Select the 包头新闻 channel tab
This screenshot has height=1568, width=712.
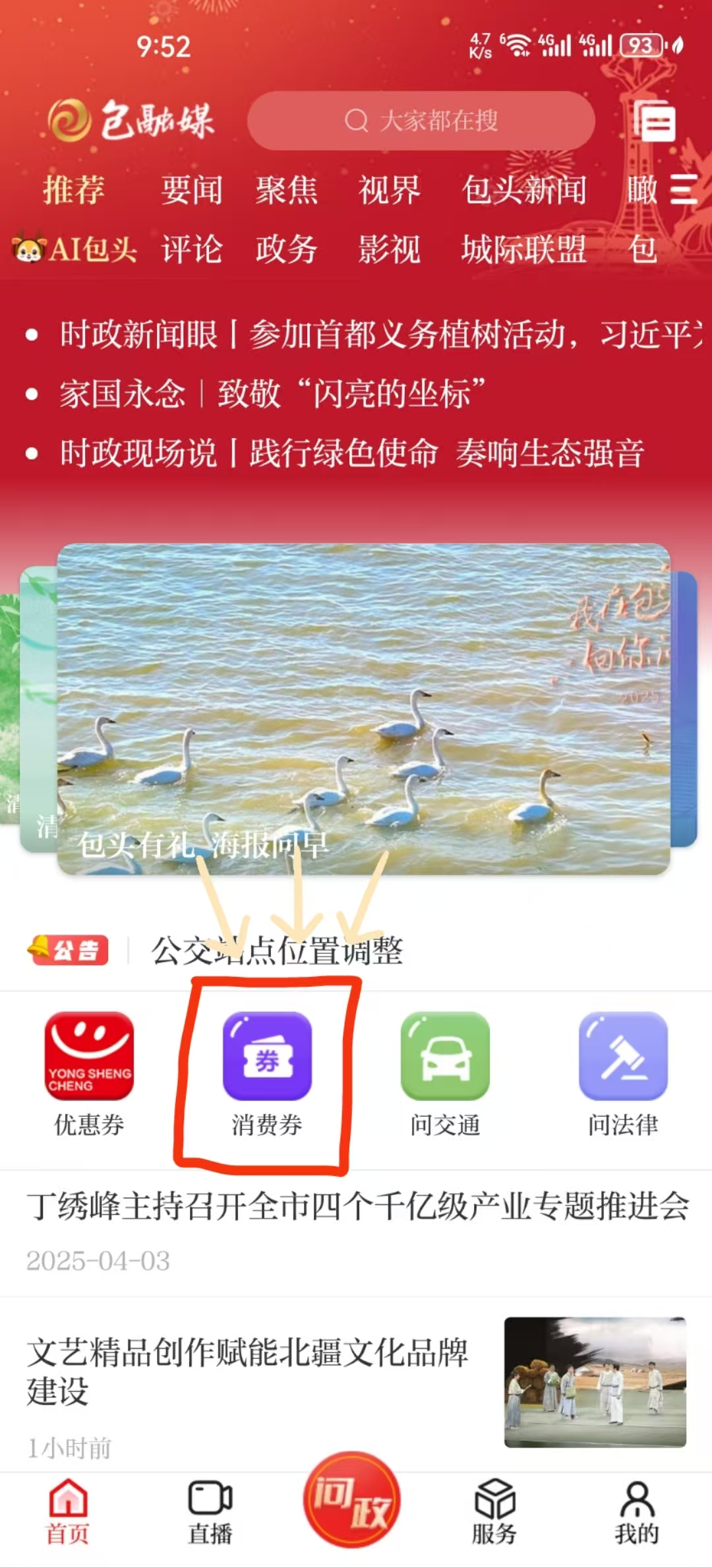pyautogui.click(x=523, y=190)
